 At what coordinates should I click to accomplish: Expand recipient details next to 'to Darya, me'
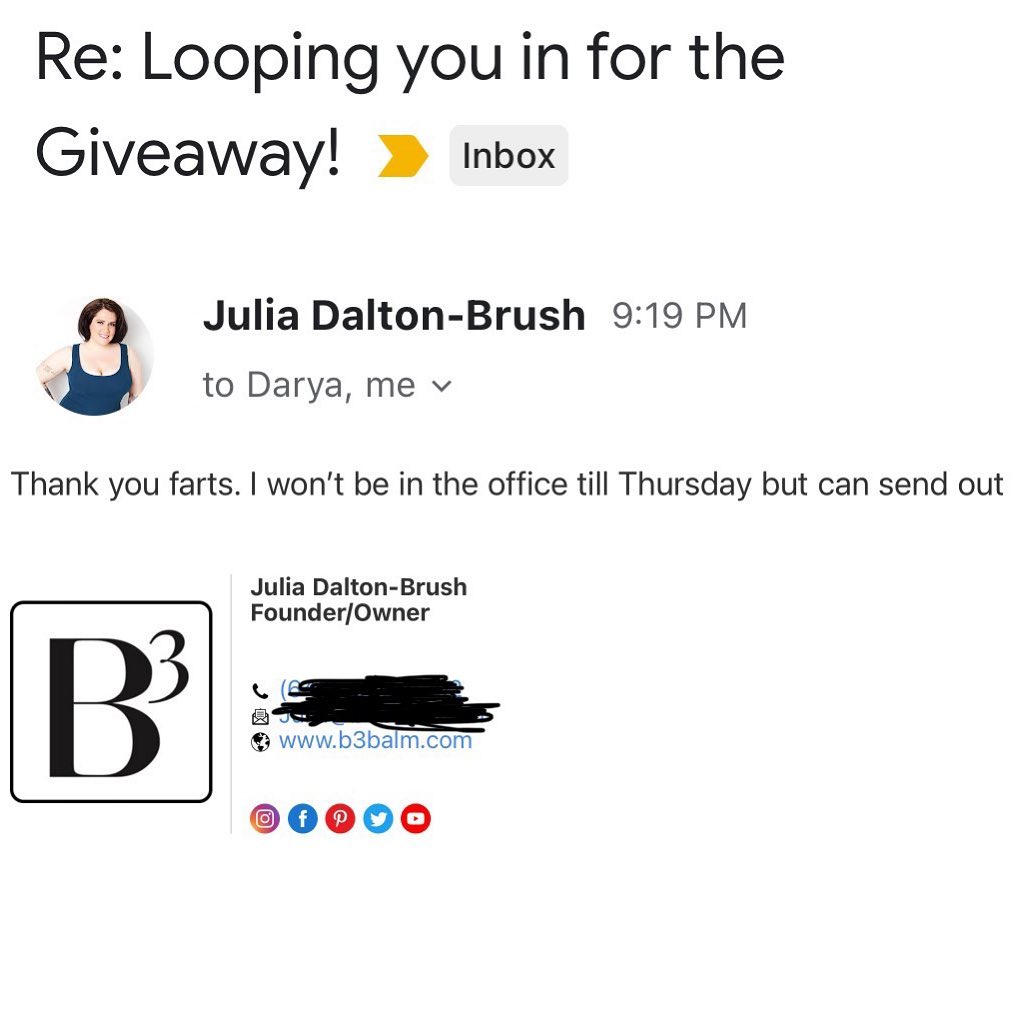442,386
